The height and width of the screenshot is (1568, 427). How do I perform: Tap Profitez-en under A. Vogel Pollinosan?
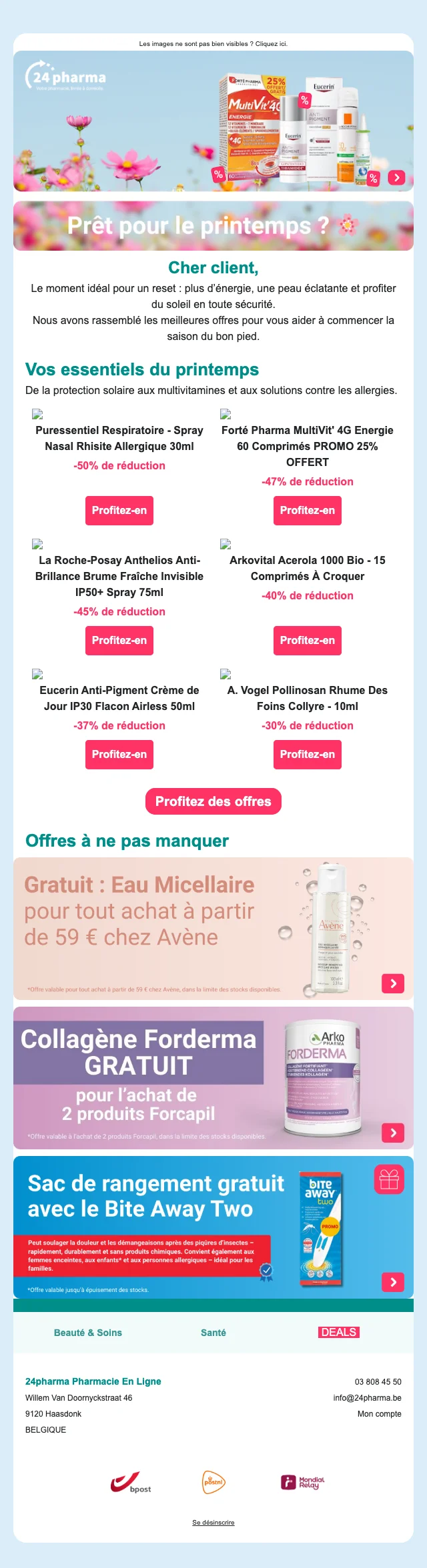tap(308, 755)
